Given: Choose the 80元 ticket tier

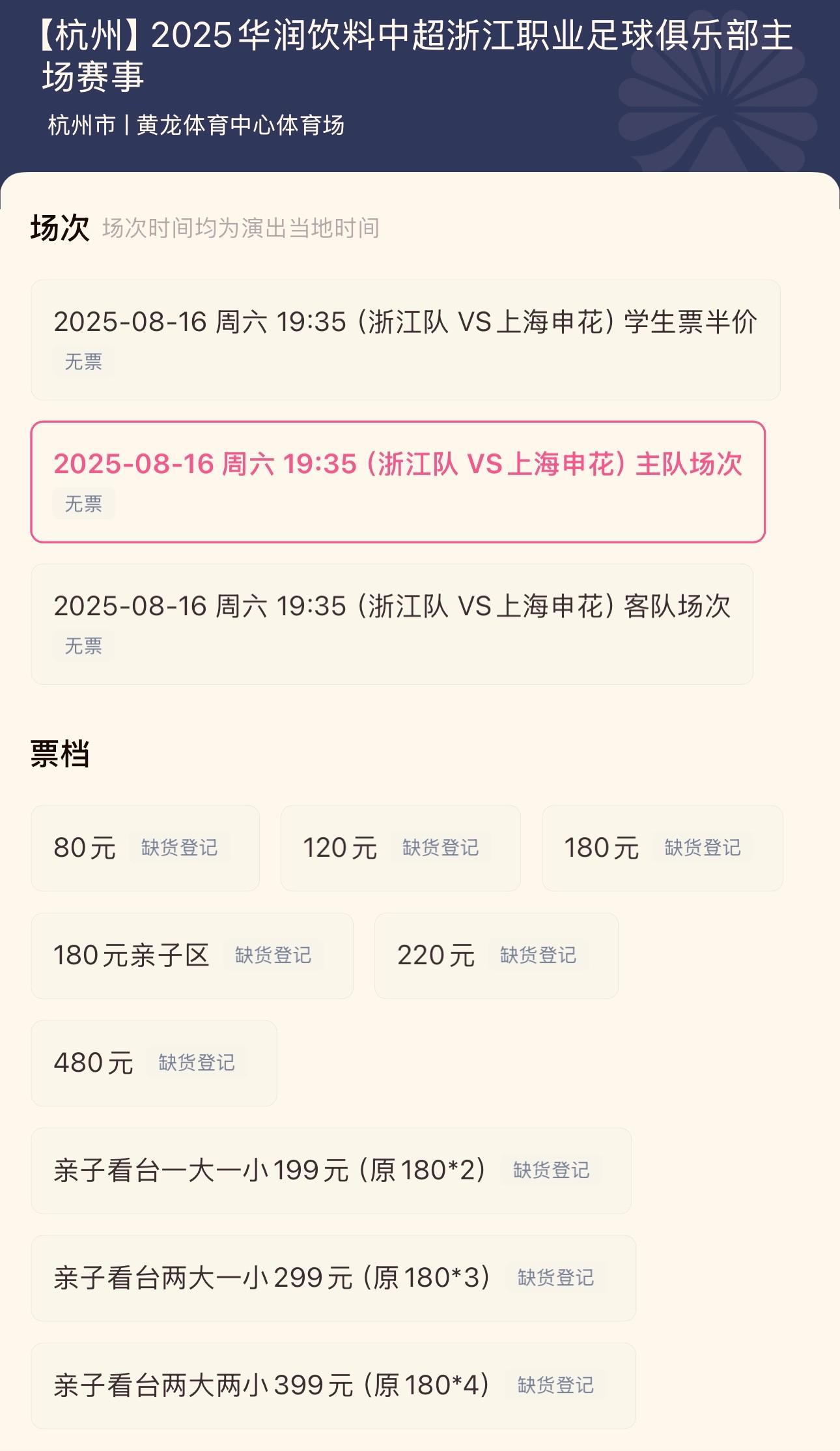Looking at the screenshot, I should pyautogui.click(x=145, y=848).
